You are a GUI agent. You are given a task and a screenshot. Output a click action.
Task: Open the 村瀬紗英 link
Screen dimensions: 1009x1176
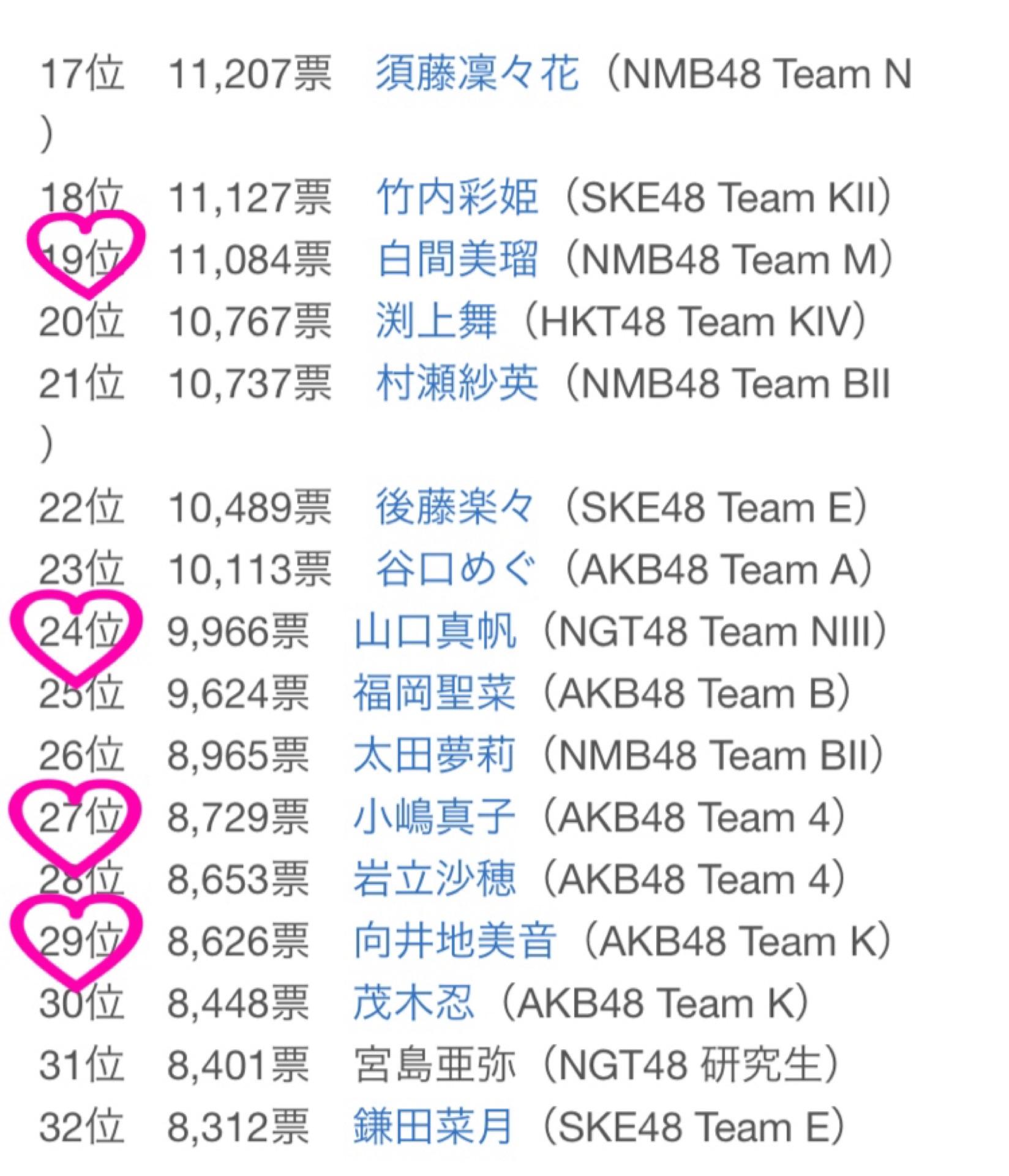click(x=457, y=383)
